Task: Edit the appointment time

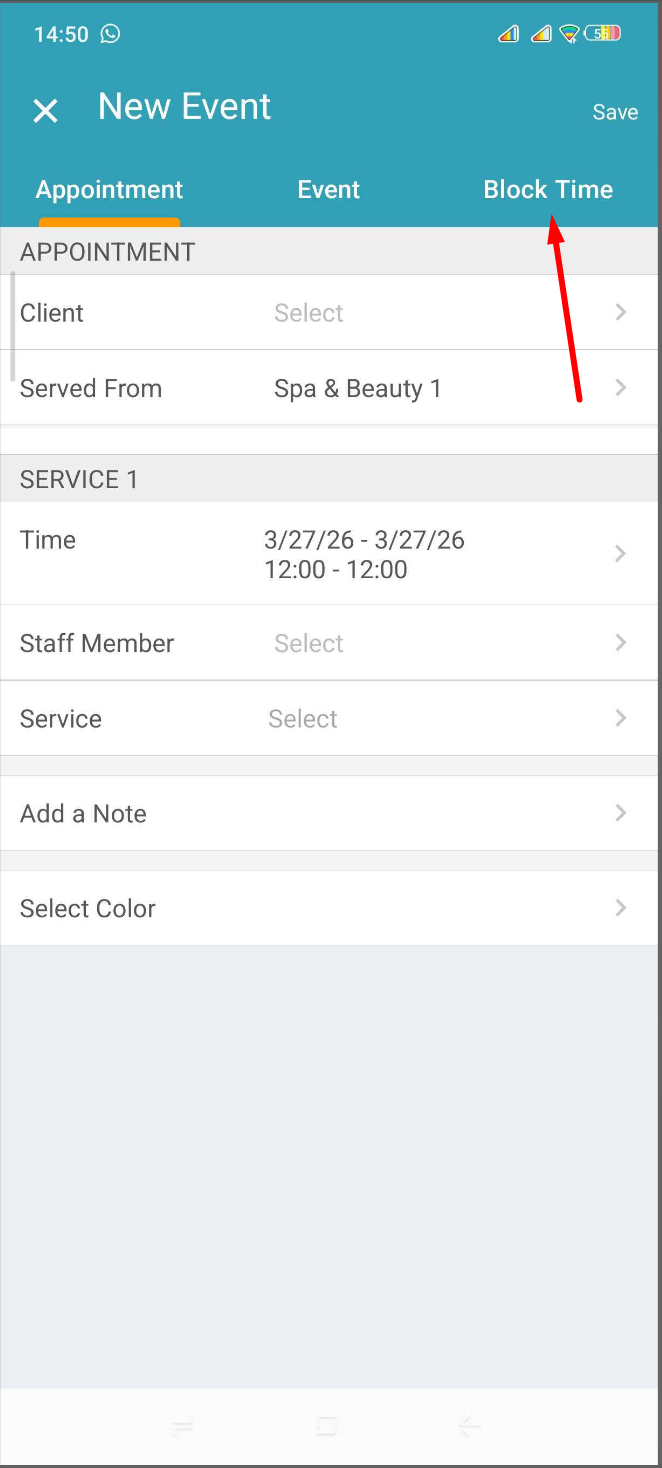Action: (329, 554)
